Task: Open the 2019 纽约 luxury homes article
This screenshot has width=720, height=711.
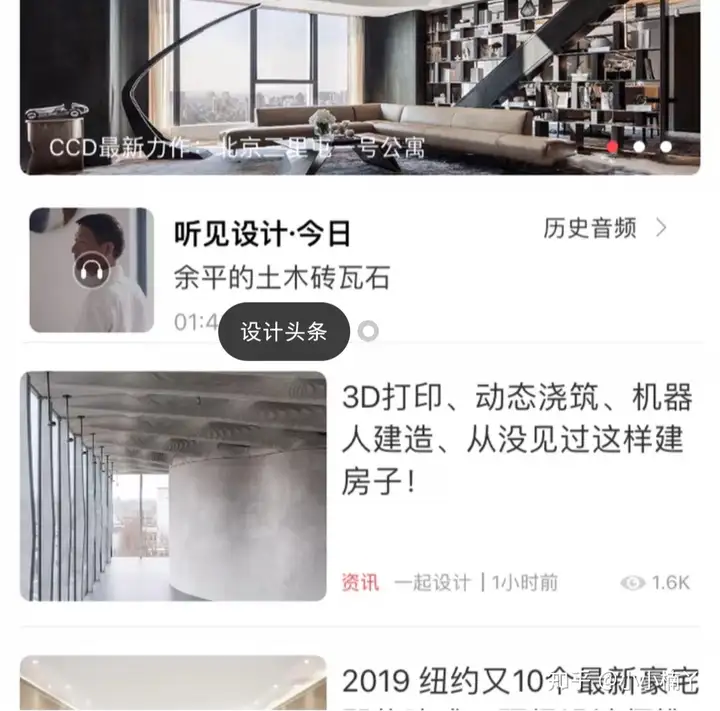Action: click(x=518, y=682)
